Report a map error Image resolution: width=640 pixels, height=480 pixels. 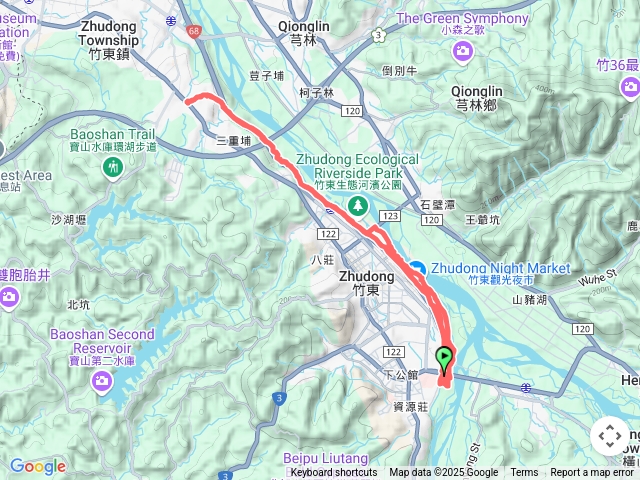594,473
